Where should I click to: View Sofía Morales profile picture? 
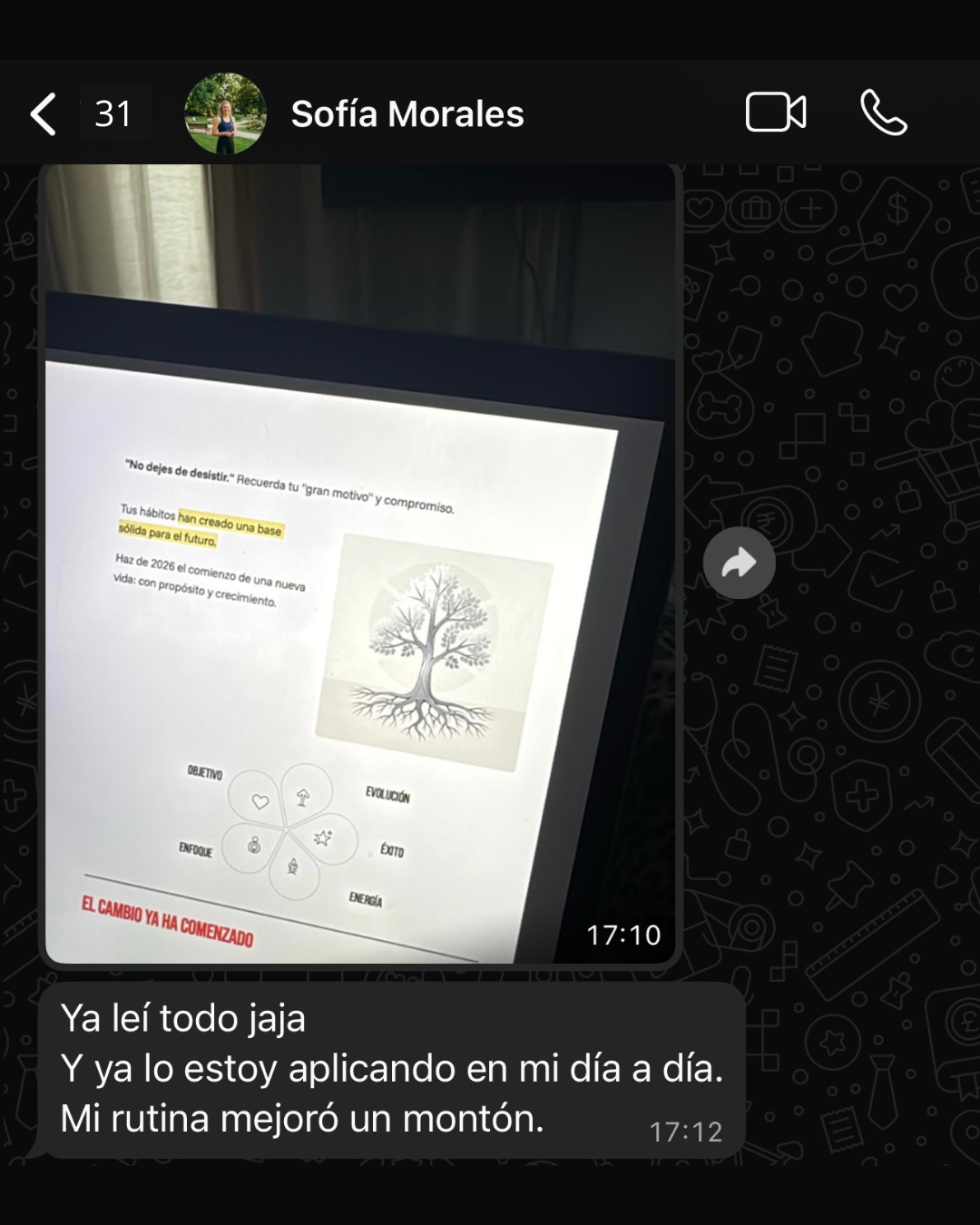(x=225, y=114)
